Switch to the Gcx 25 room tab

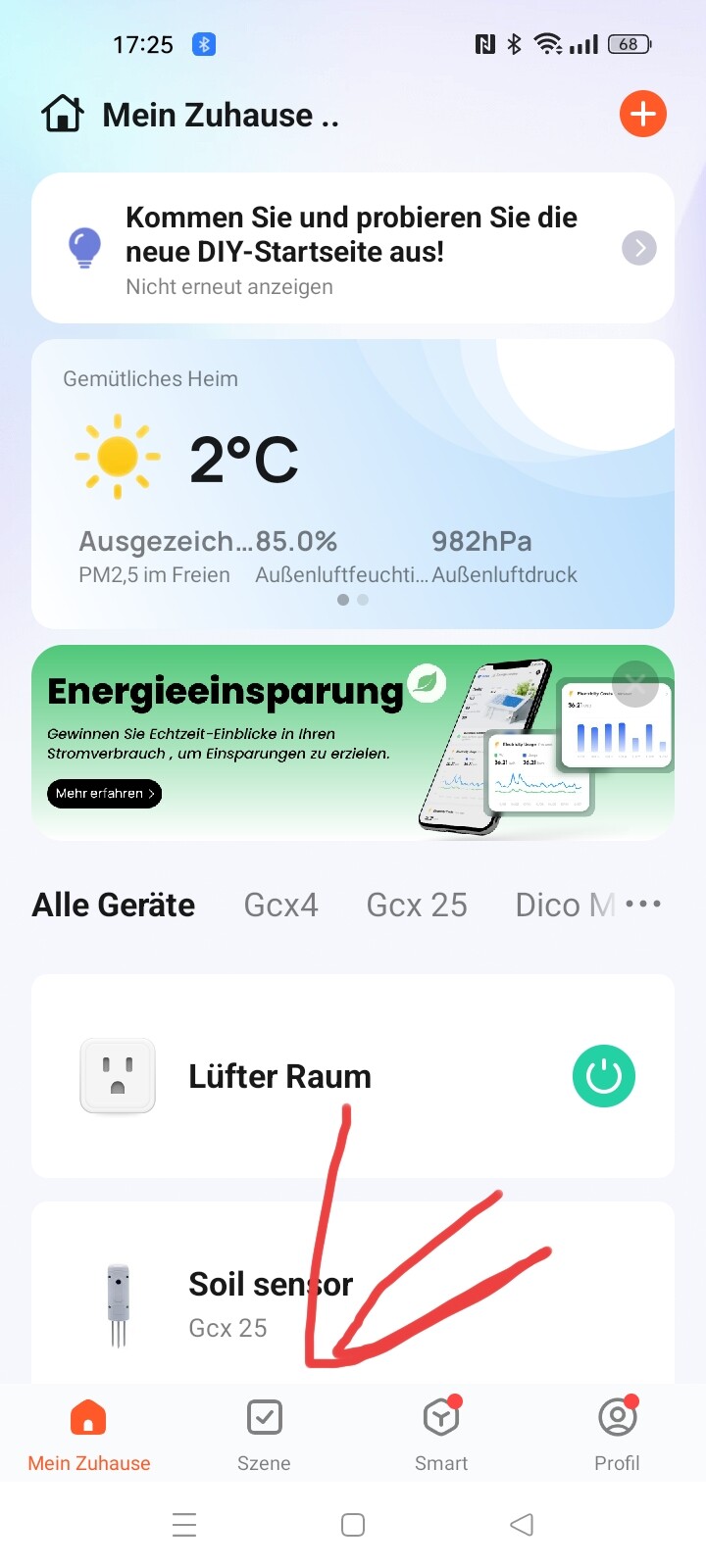coord(417,905)
